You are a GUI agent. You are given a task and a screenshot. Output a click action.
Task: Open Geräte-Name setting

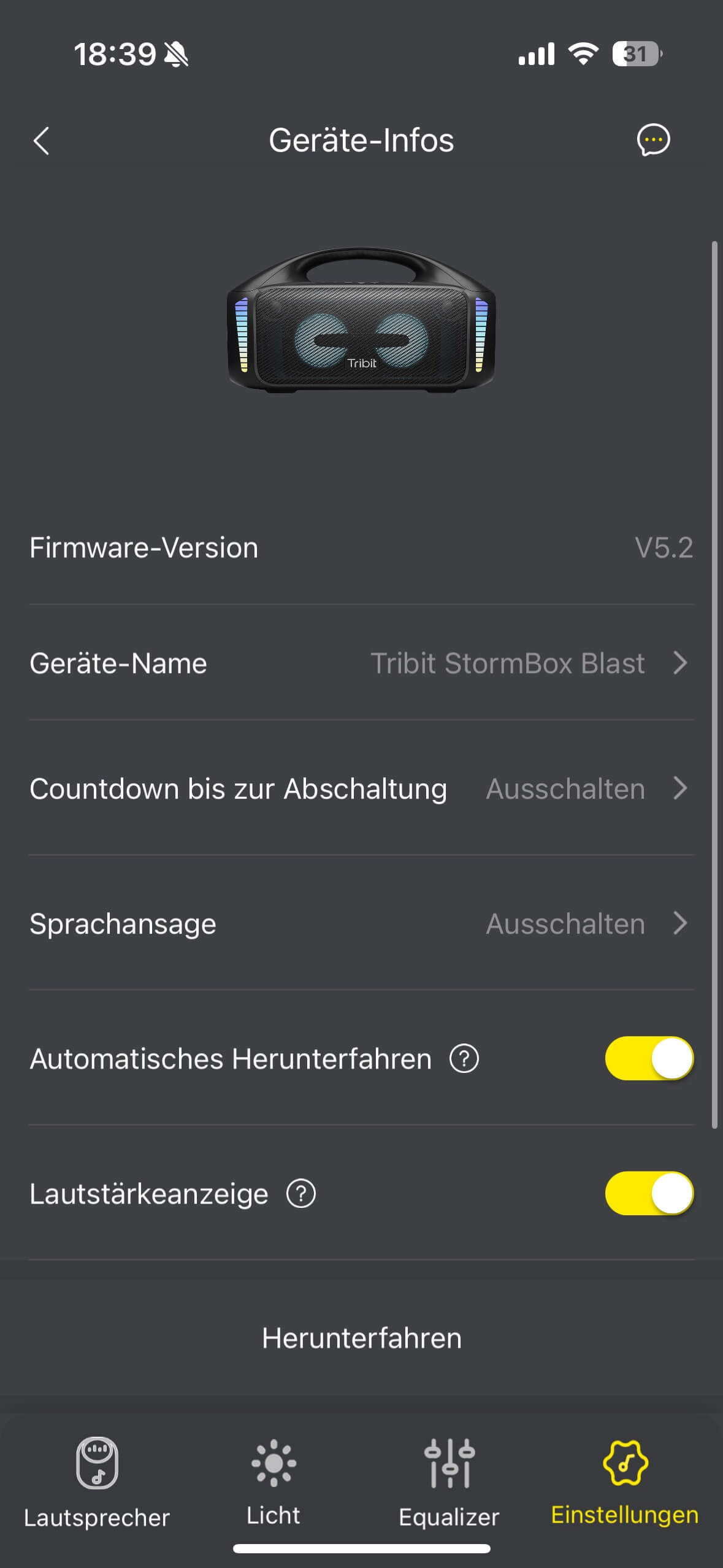[361, 663]
